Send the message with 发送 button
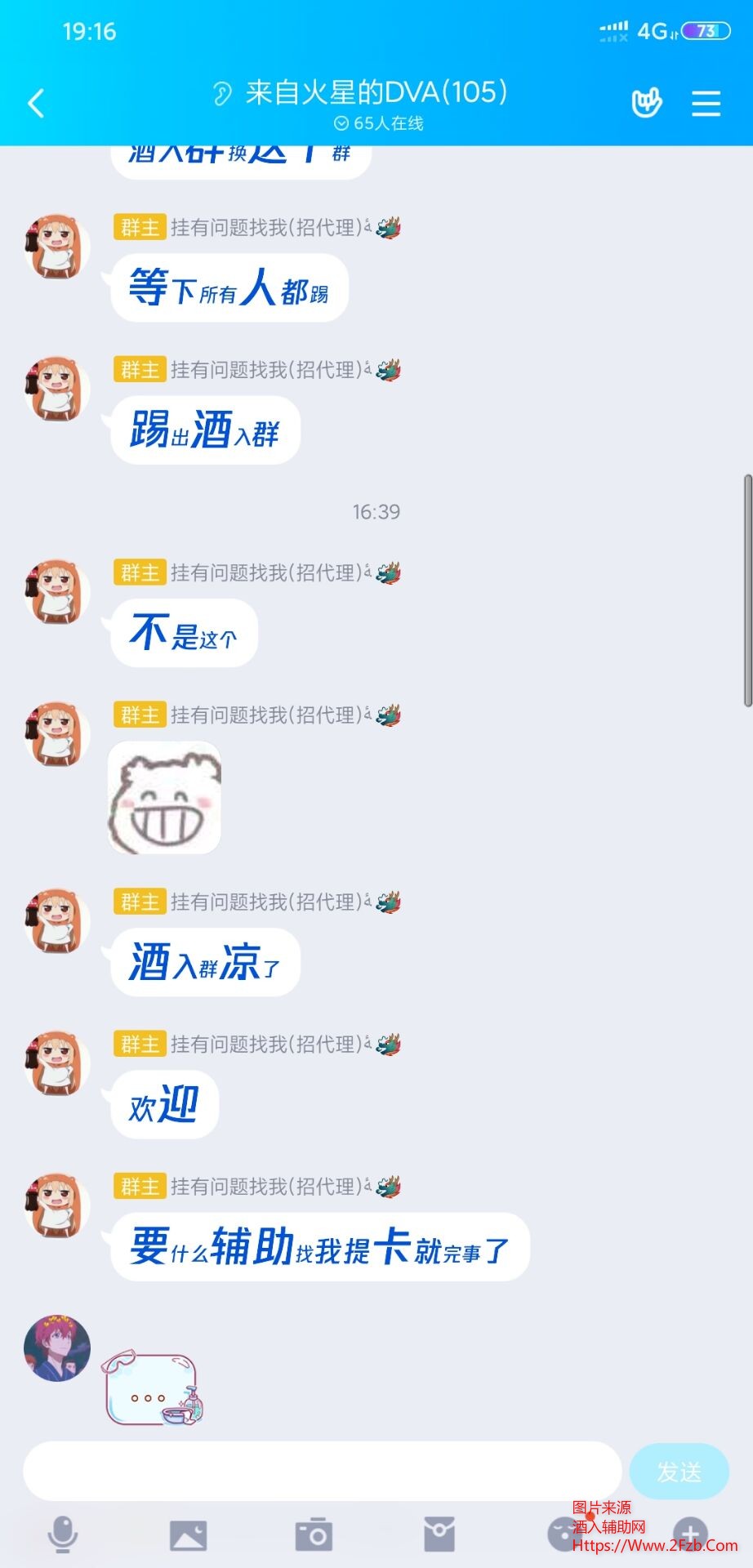 [679, 1471]
